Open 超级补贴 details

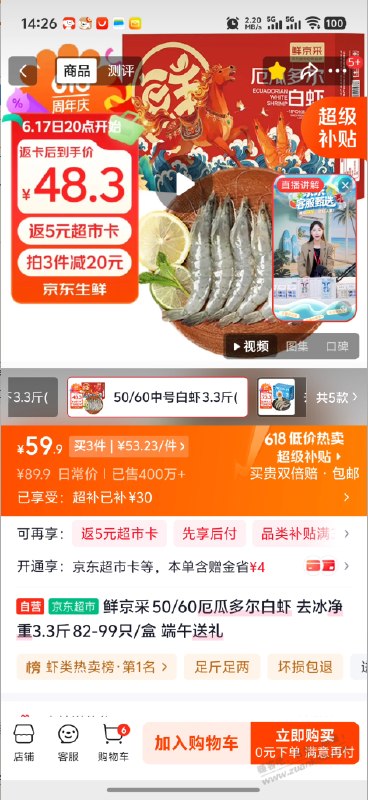click(x=309, y=456)
